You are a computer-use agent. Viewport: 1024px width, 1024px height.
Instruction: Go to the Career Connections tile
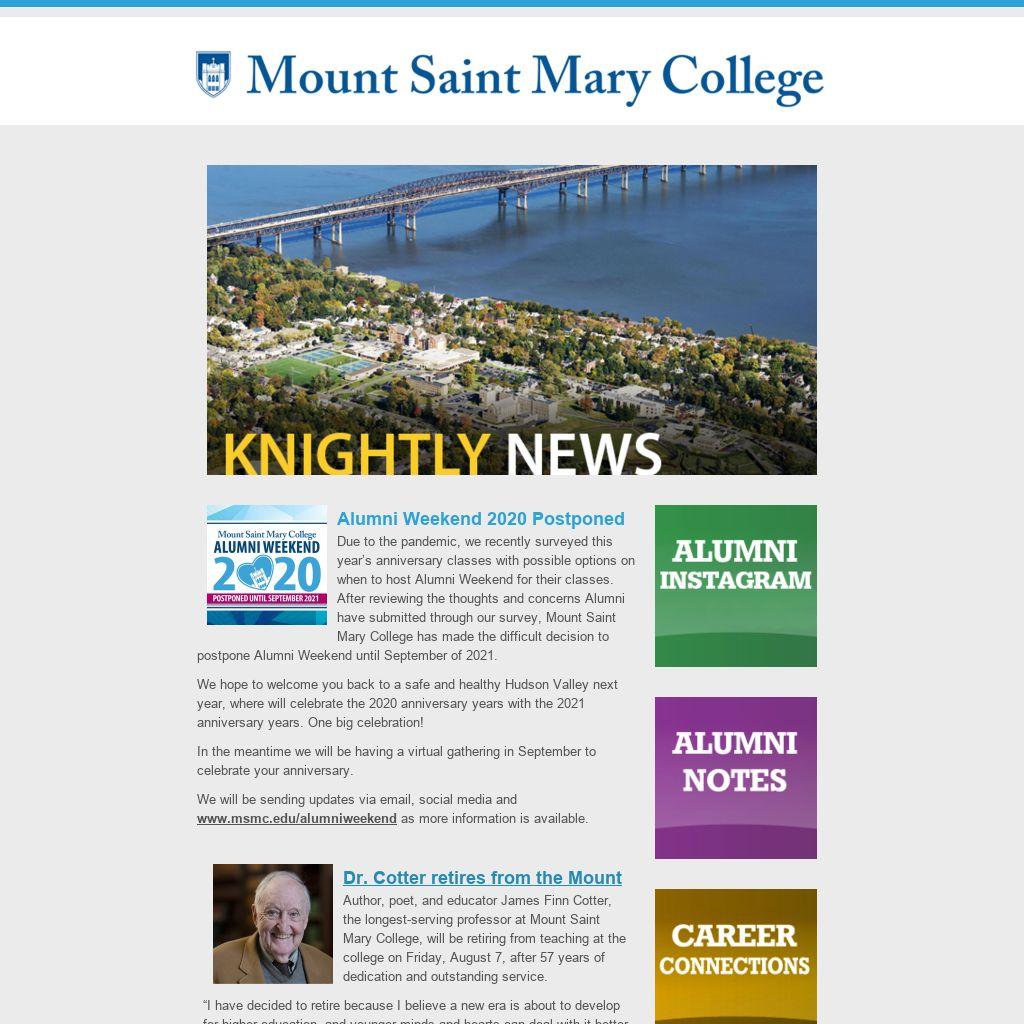(x=735, y=955)
